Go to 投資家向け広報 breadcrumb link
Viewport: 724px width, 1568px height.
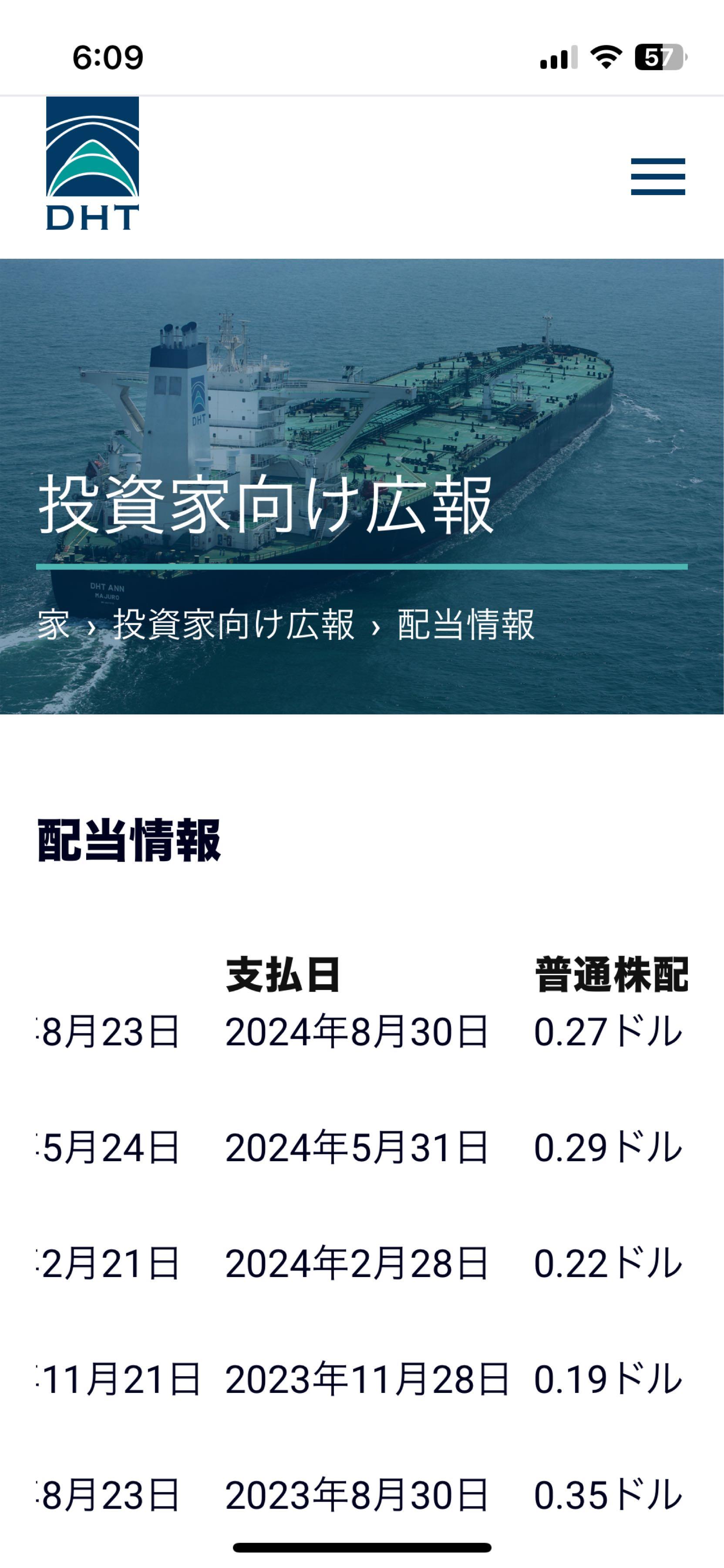pyautogui.click(x=234, y=625)
